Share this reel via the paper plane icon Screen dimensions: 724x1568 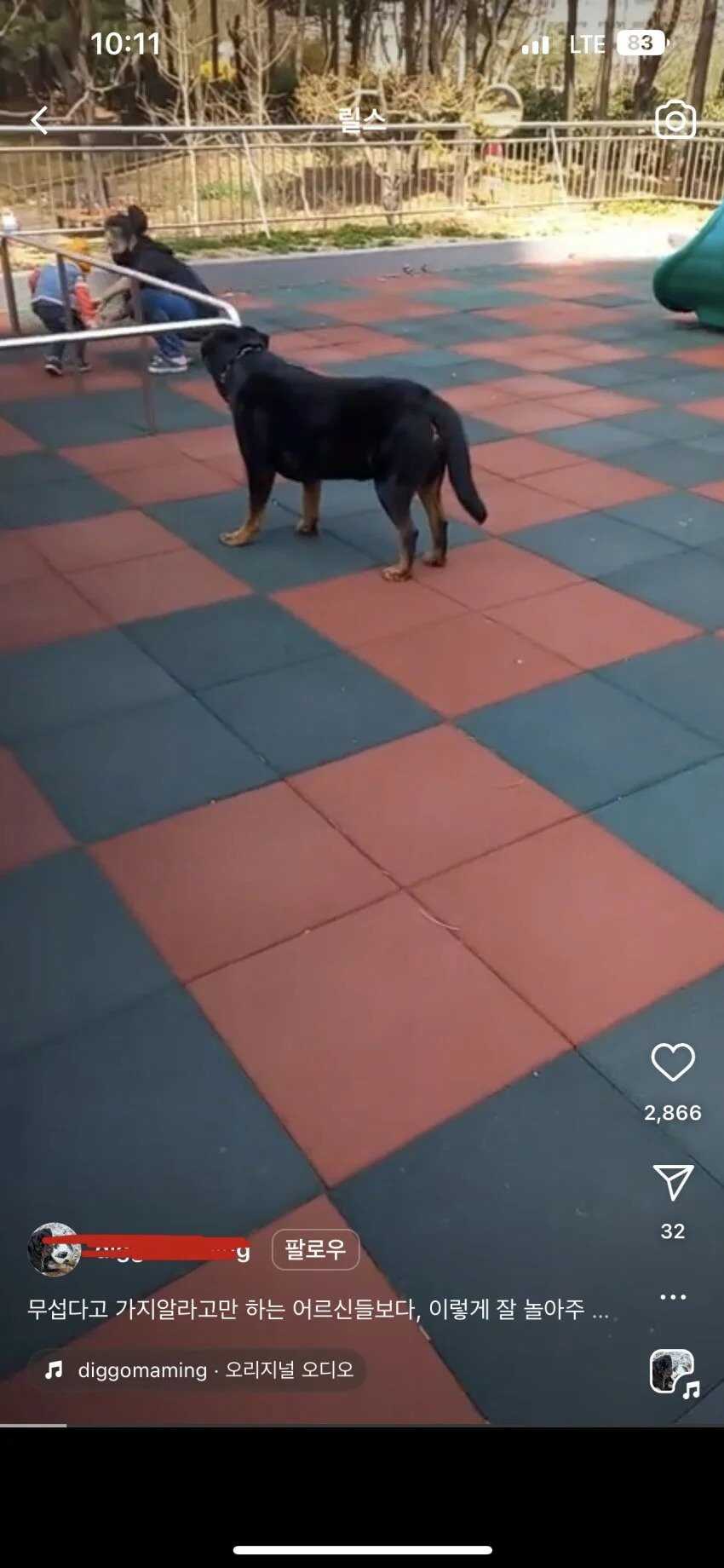(672, 1182)
